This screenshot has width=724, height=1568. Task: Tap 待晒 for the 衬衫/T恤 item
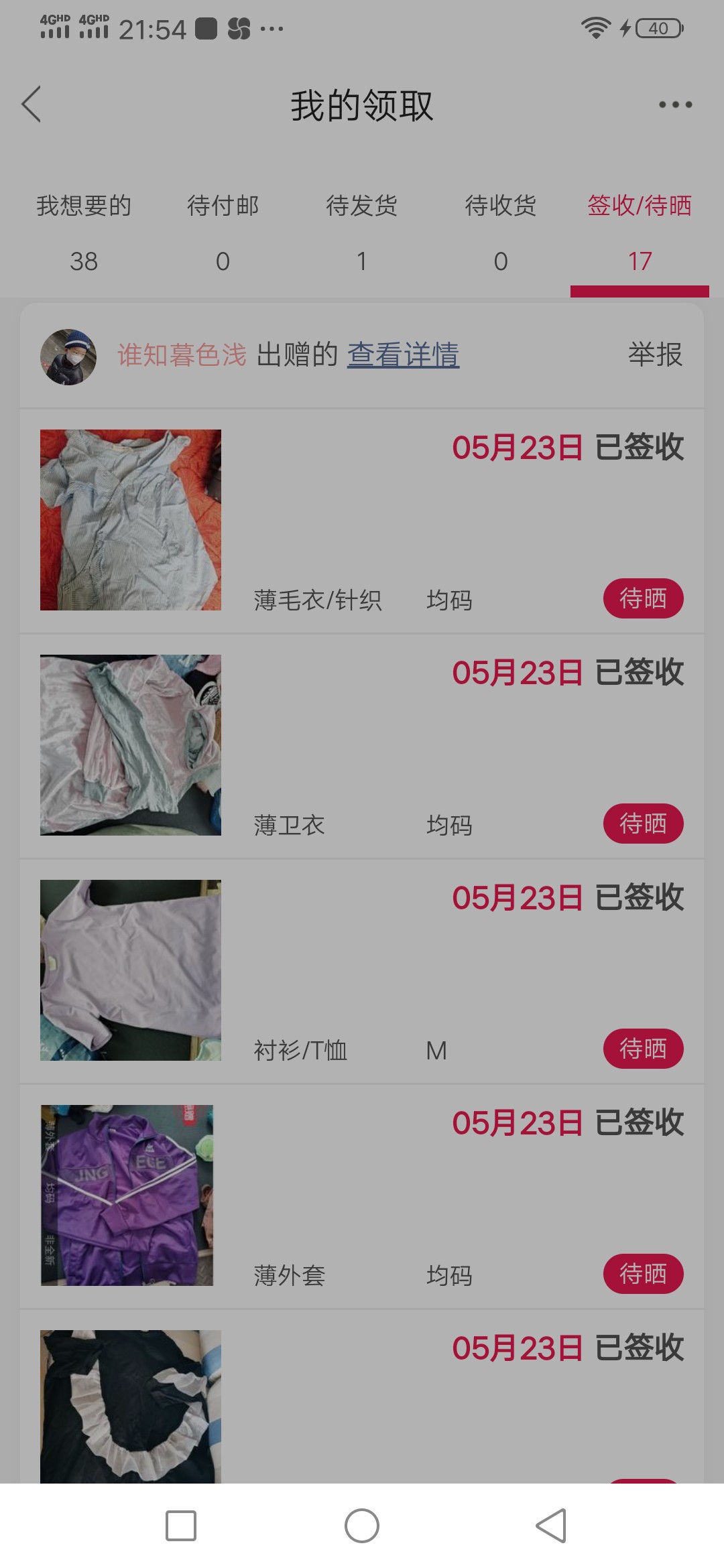[643, 1049]
